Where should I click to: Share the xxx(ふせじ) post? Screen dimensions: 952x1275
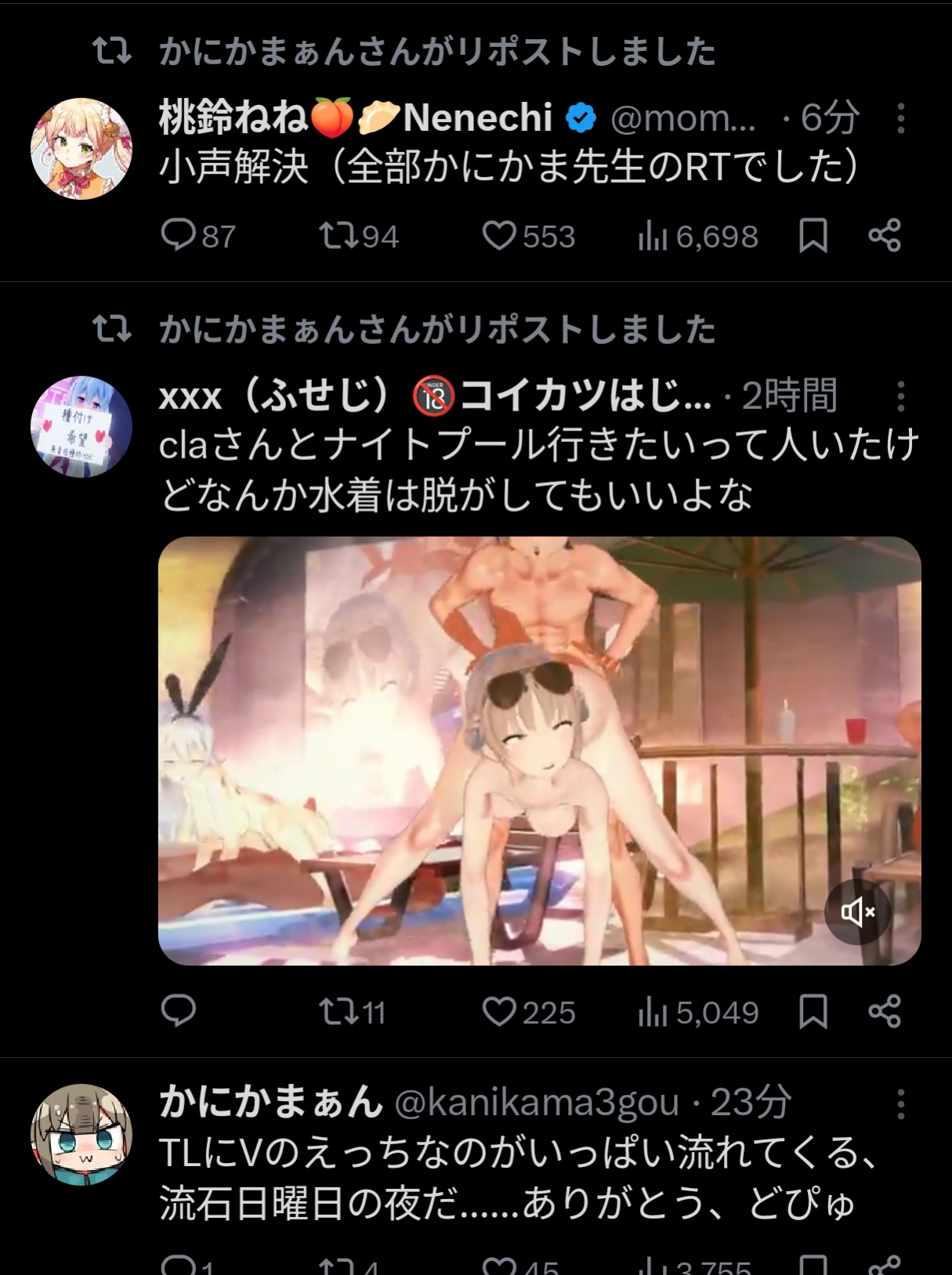pos(885,1011)
